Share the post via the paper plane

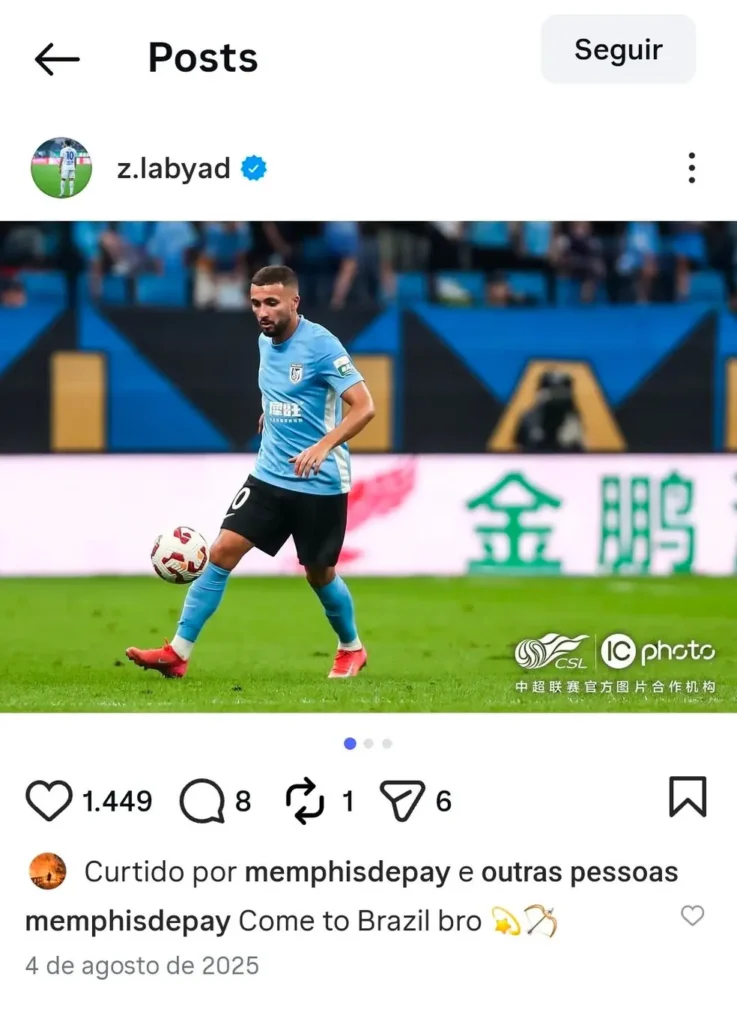tap(402, 800)
